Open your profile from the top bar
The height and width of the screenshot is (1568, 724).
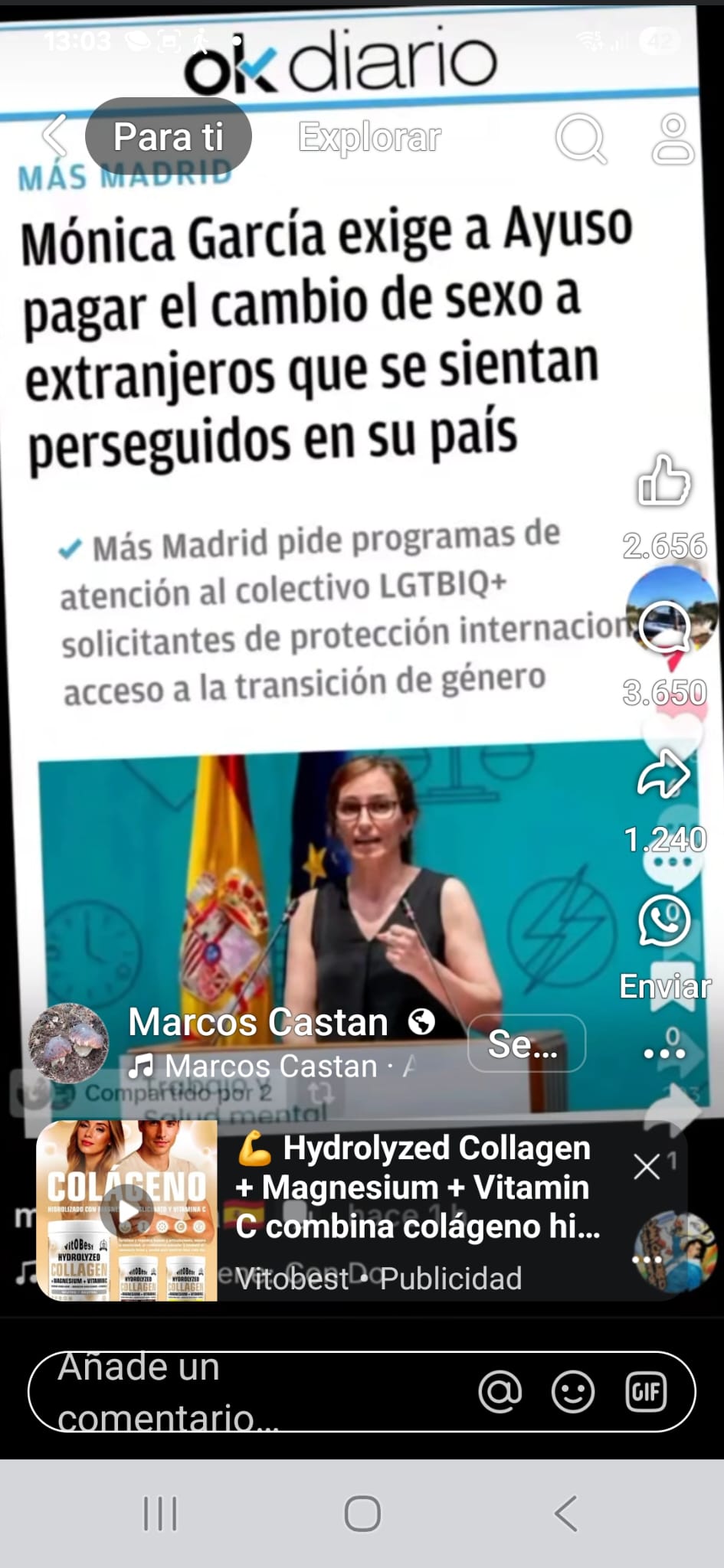coord(673,139)
